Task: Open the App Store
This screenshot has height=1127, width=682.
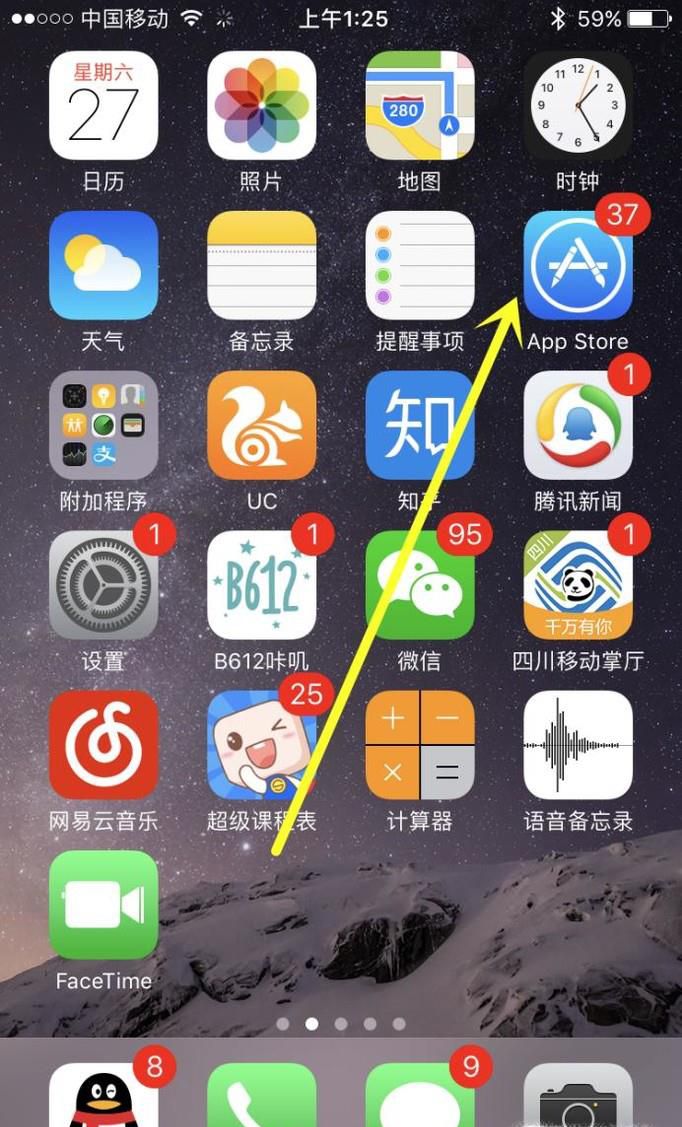Action: (578, 265)
